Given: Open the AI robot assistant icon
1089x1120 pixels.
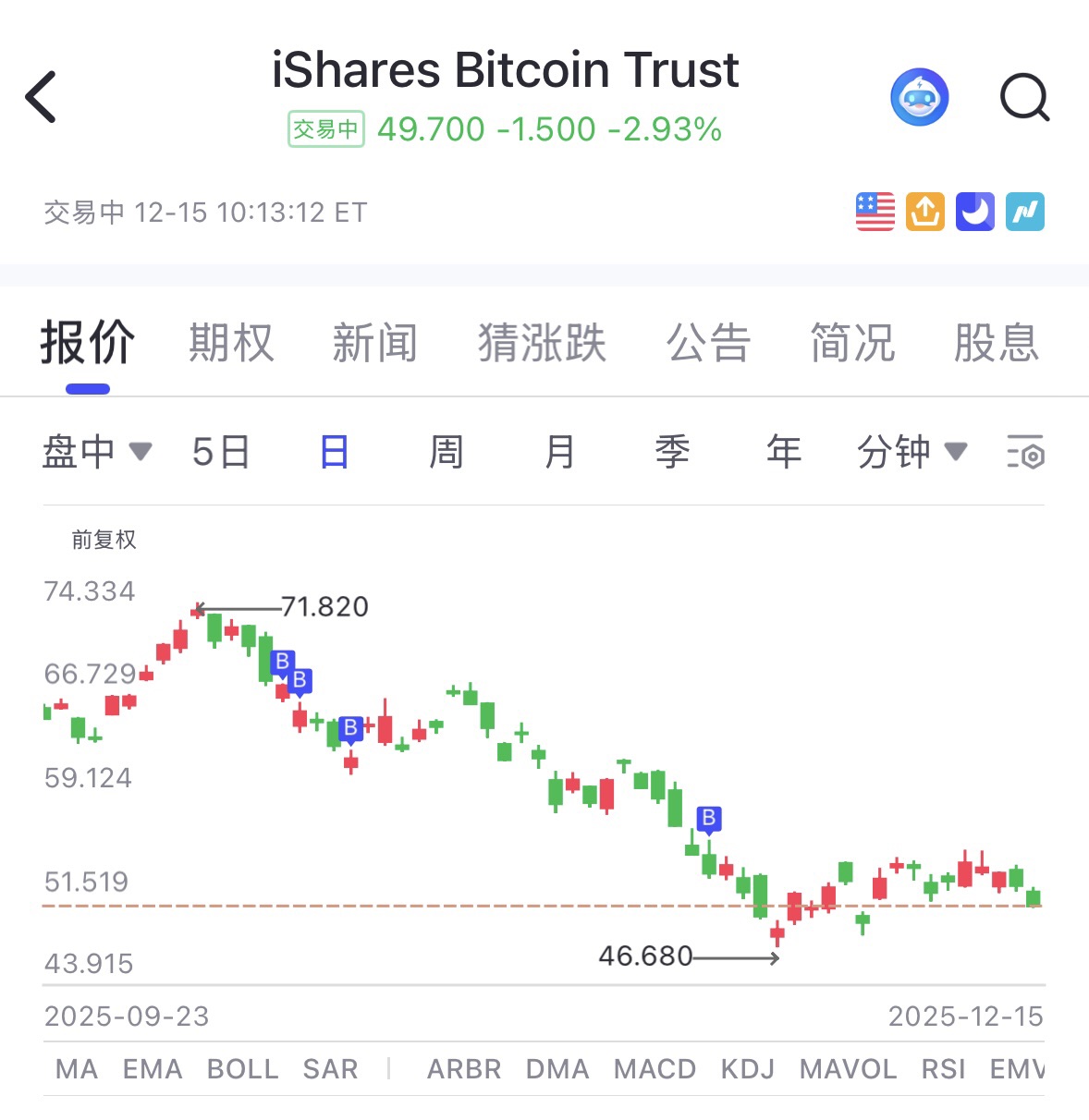Looking at the screenshot, I should [919, 96].
